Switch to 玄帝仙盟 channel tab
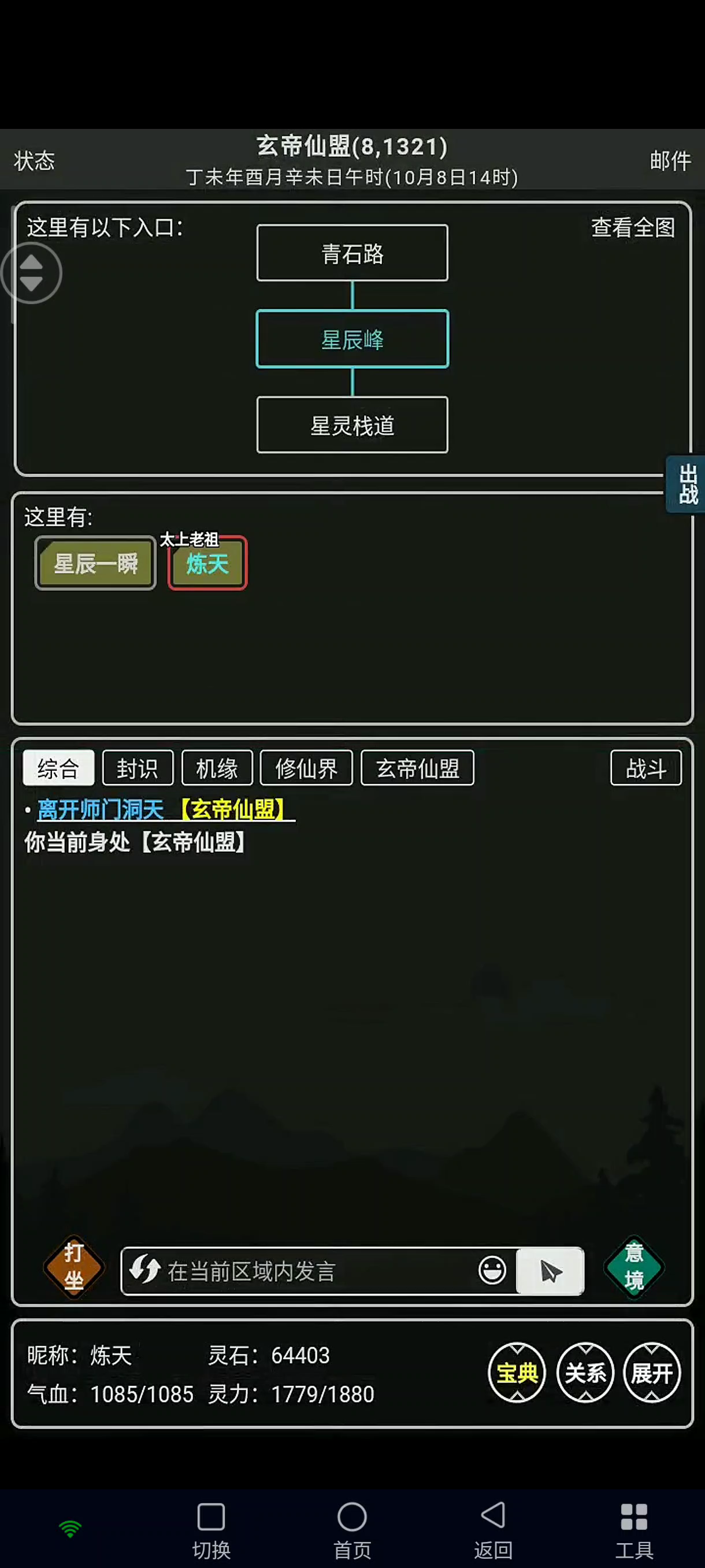705x1568 pixels. [417, 768]
